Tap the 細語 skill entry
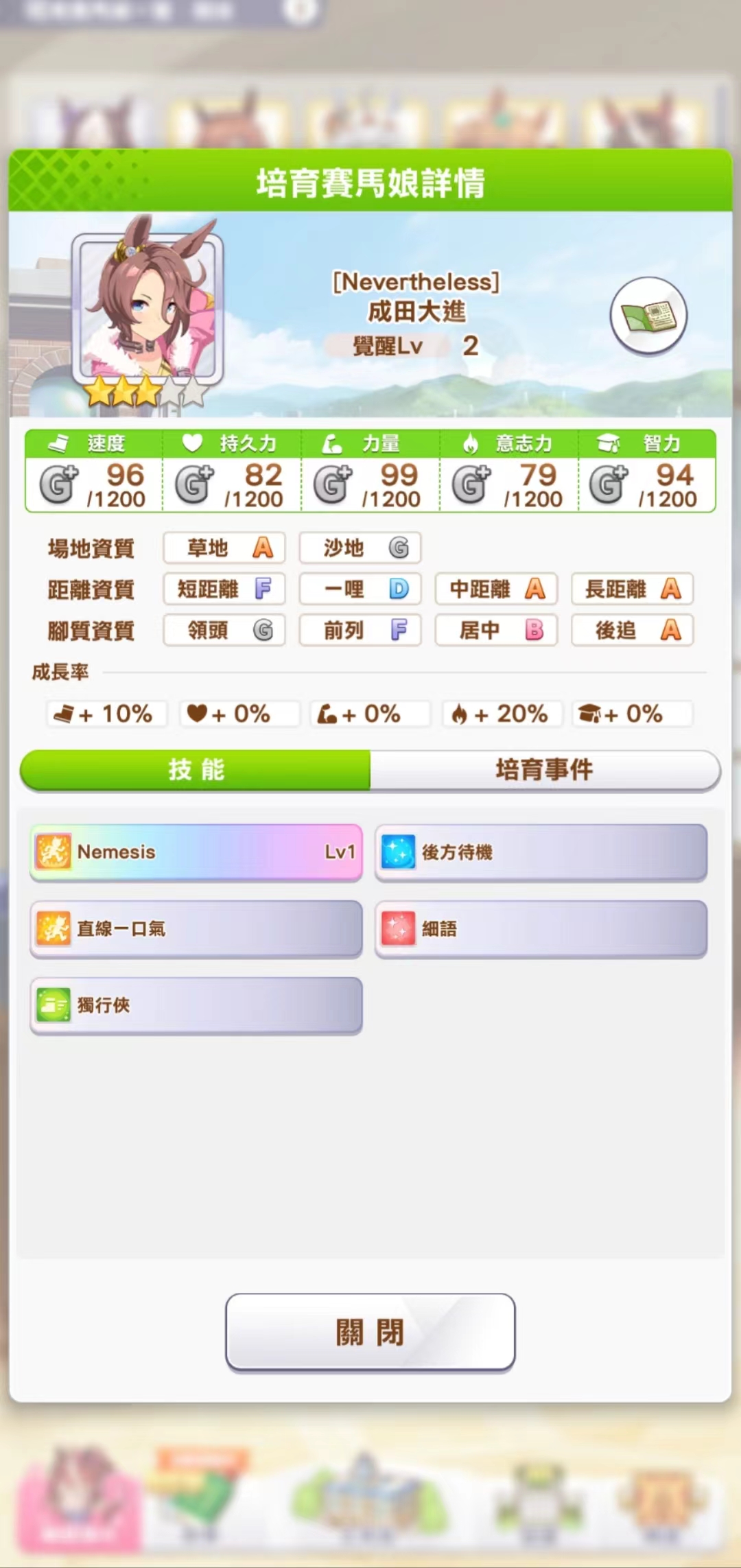Viewport: 741px width, 1568px height. pyautogui.click(x=541, y=929)
